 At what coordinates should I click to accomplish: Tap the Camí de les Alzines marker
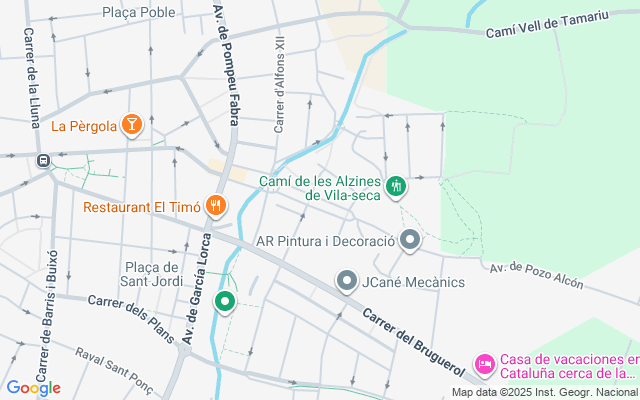point(396,187)
